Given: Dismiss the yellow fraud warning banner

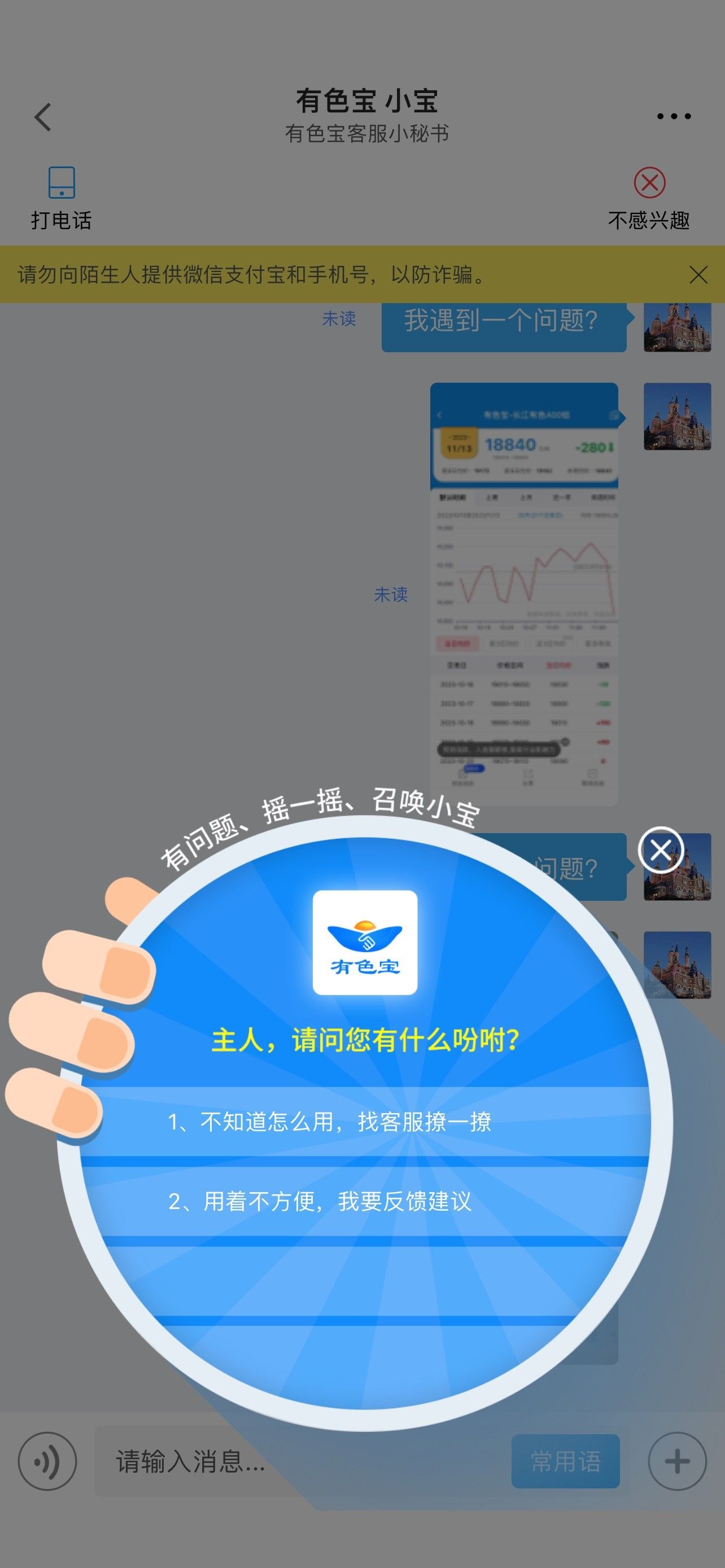Looking at the screenshot, I should click(698, 274).
